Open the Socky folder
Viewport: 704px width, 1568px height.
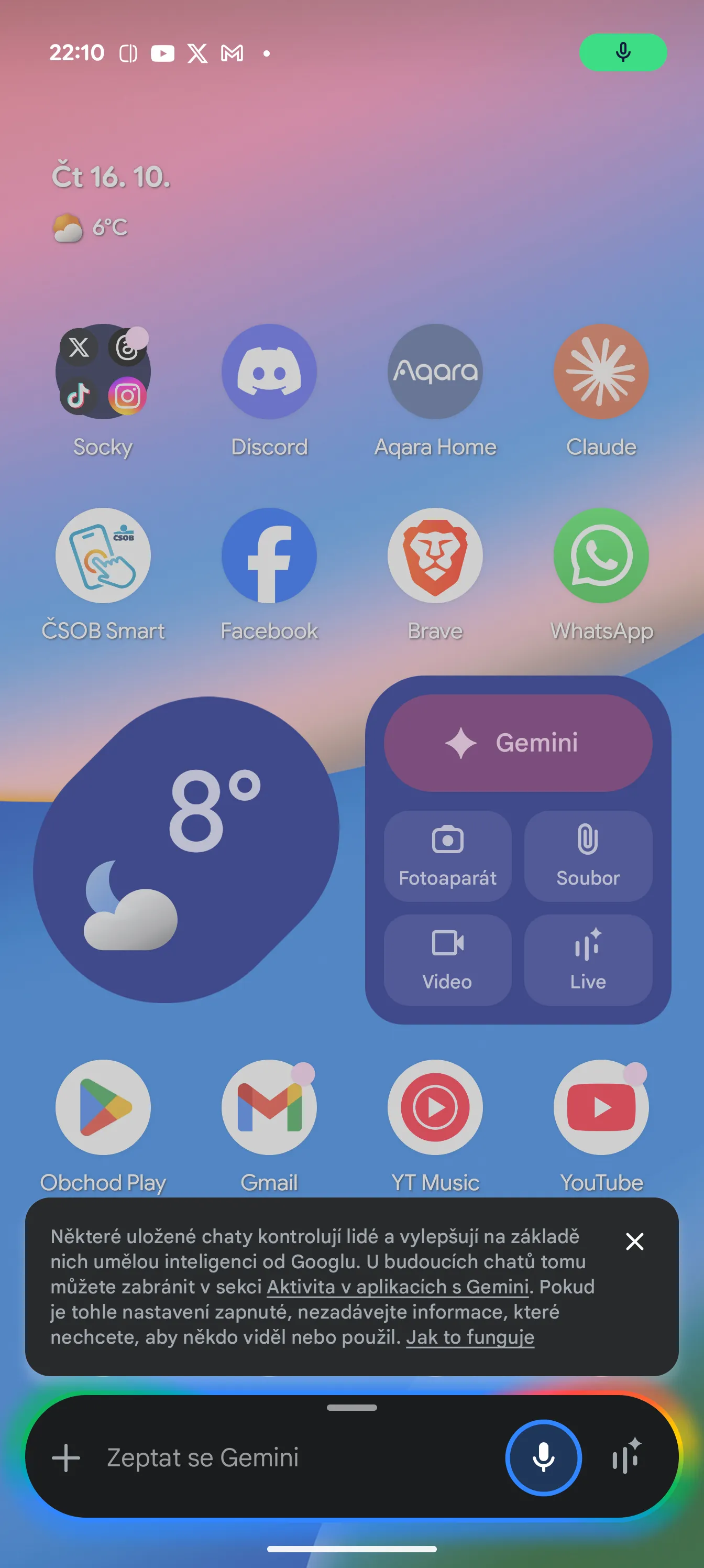pos(103,372)
